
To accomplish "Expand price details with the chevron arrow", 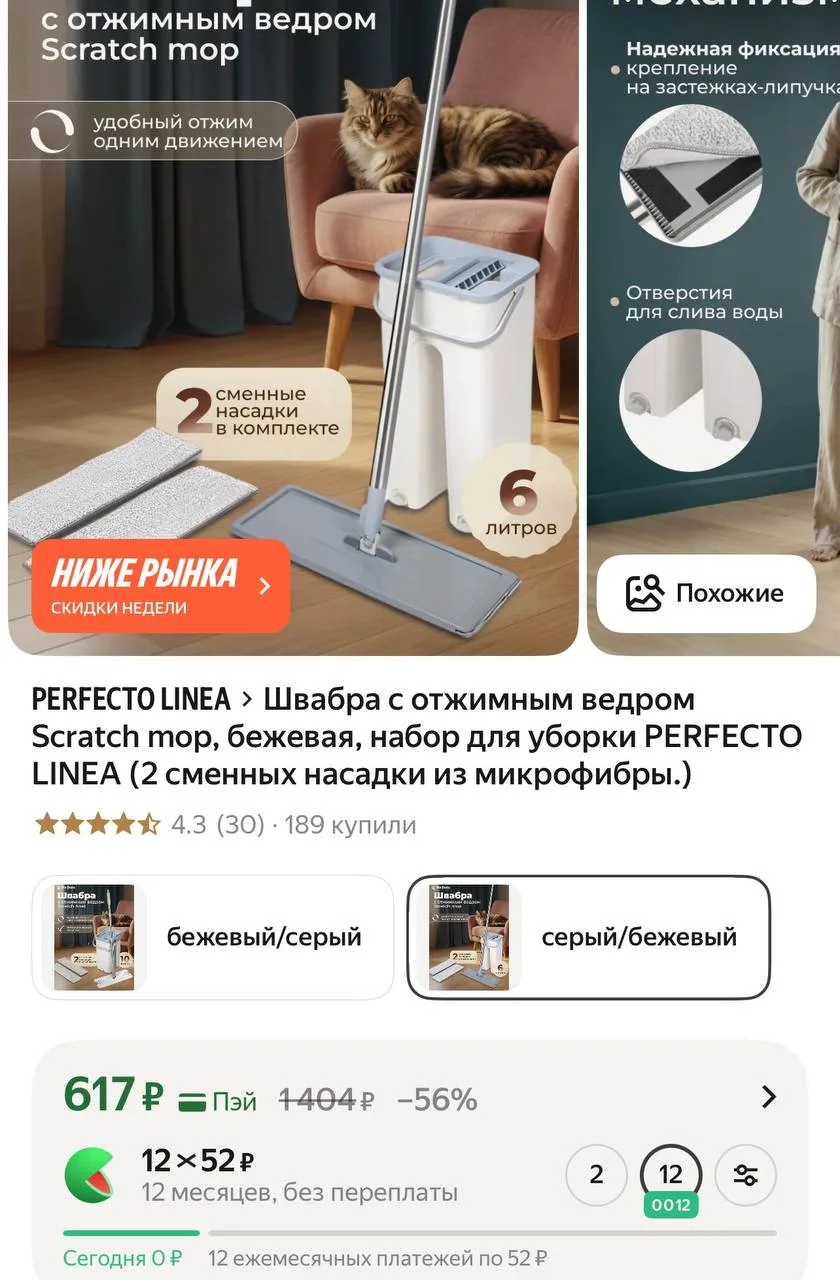I will click(768, 1097).
